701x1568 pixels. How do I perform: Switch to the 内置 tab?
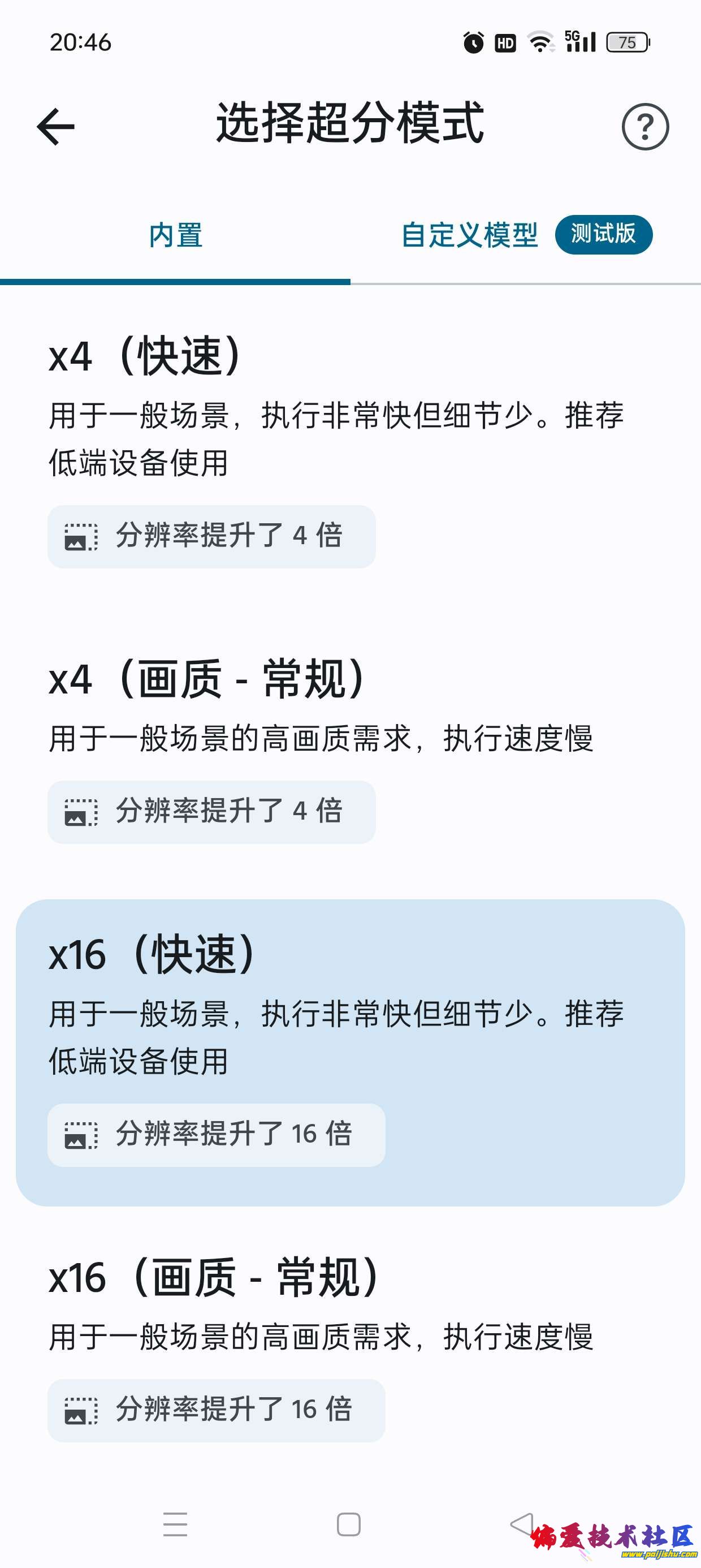(x=175, y=235)
